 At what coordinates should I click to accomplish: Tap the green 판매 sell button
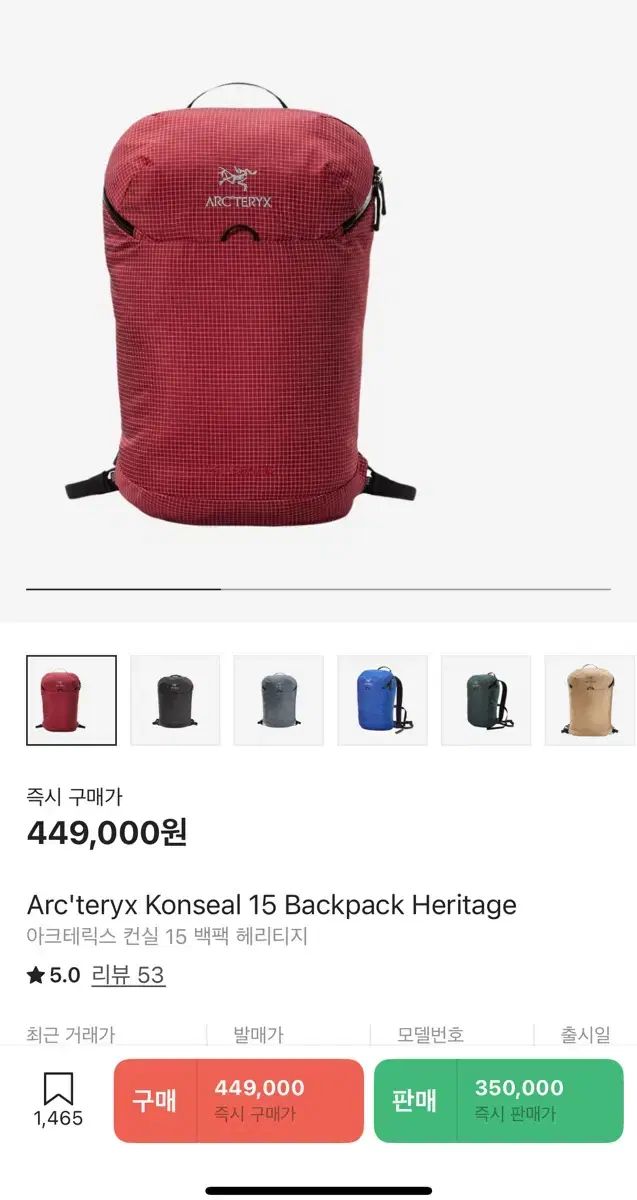point(498,1100)
